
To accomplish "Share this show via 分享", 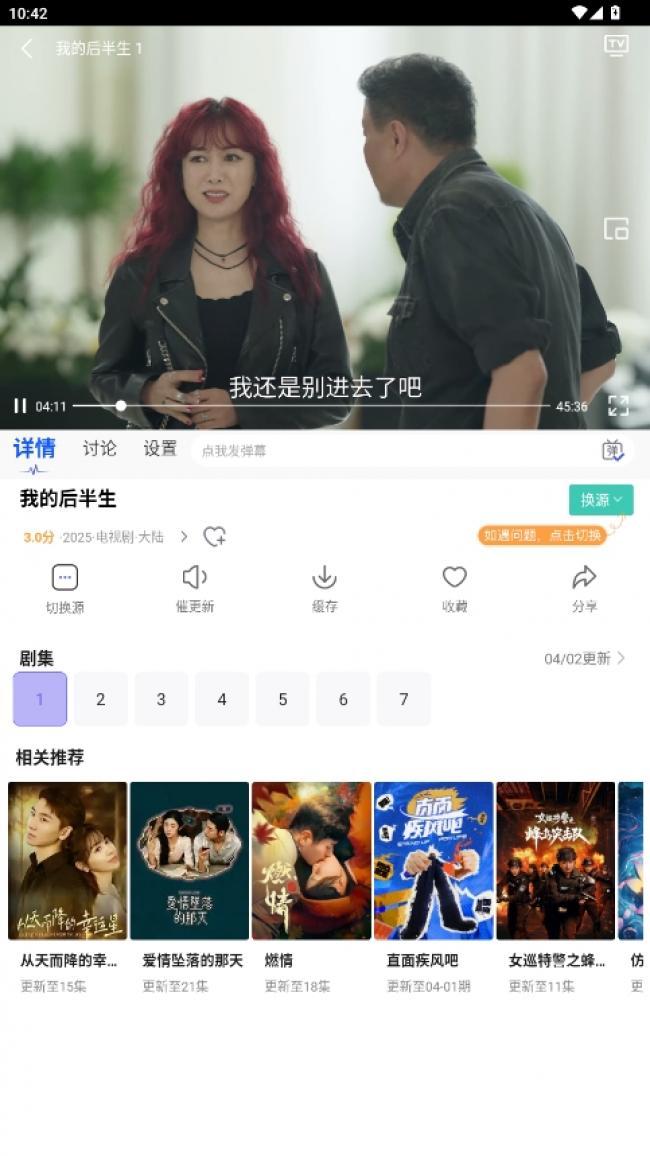I will 584,588.
